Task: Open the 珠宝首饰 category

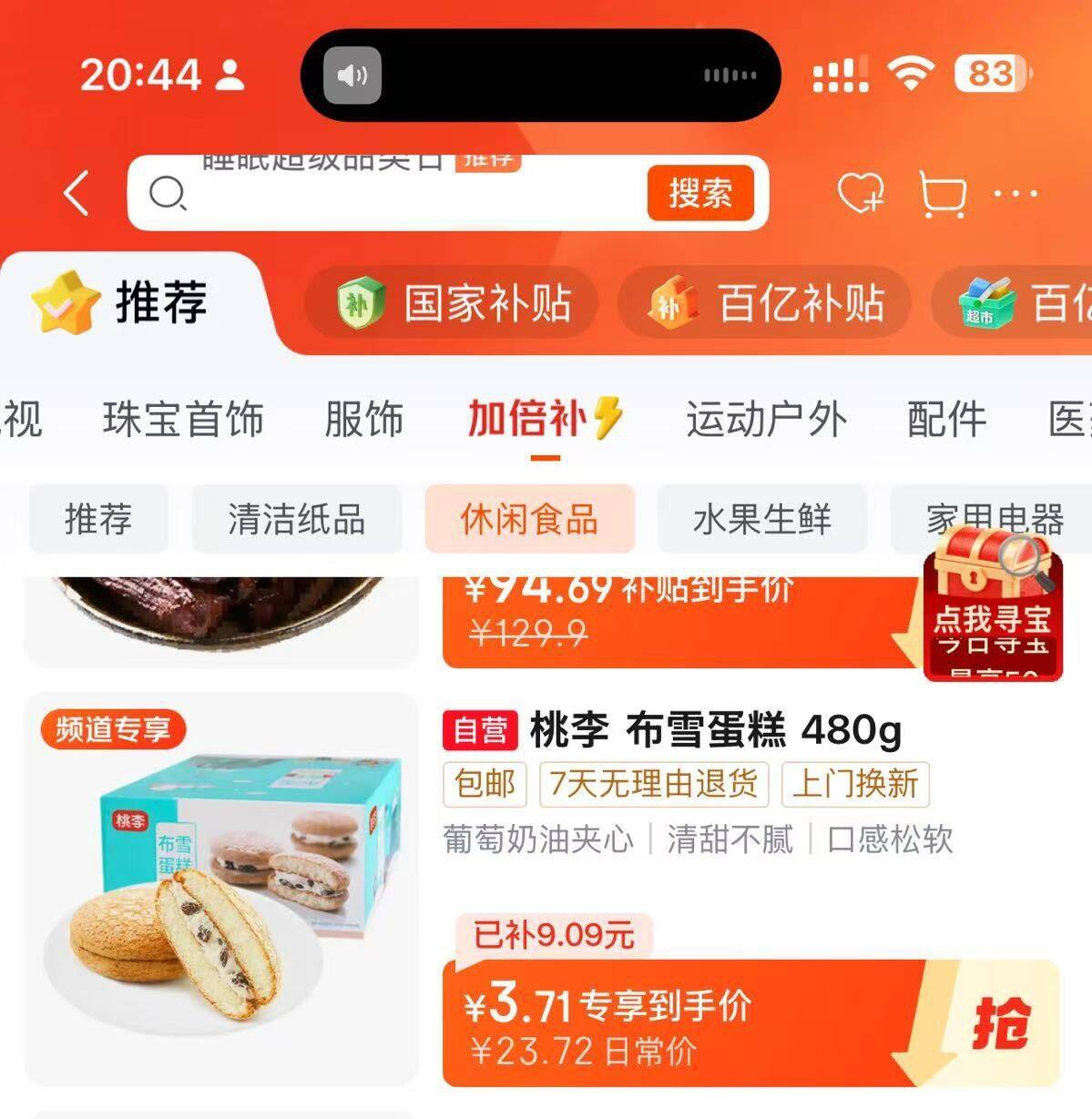Action: pyautogui.click(x=186, y=420)
